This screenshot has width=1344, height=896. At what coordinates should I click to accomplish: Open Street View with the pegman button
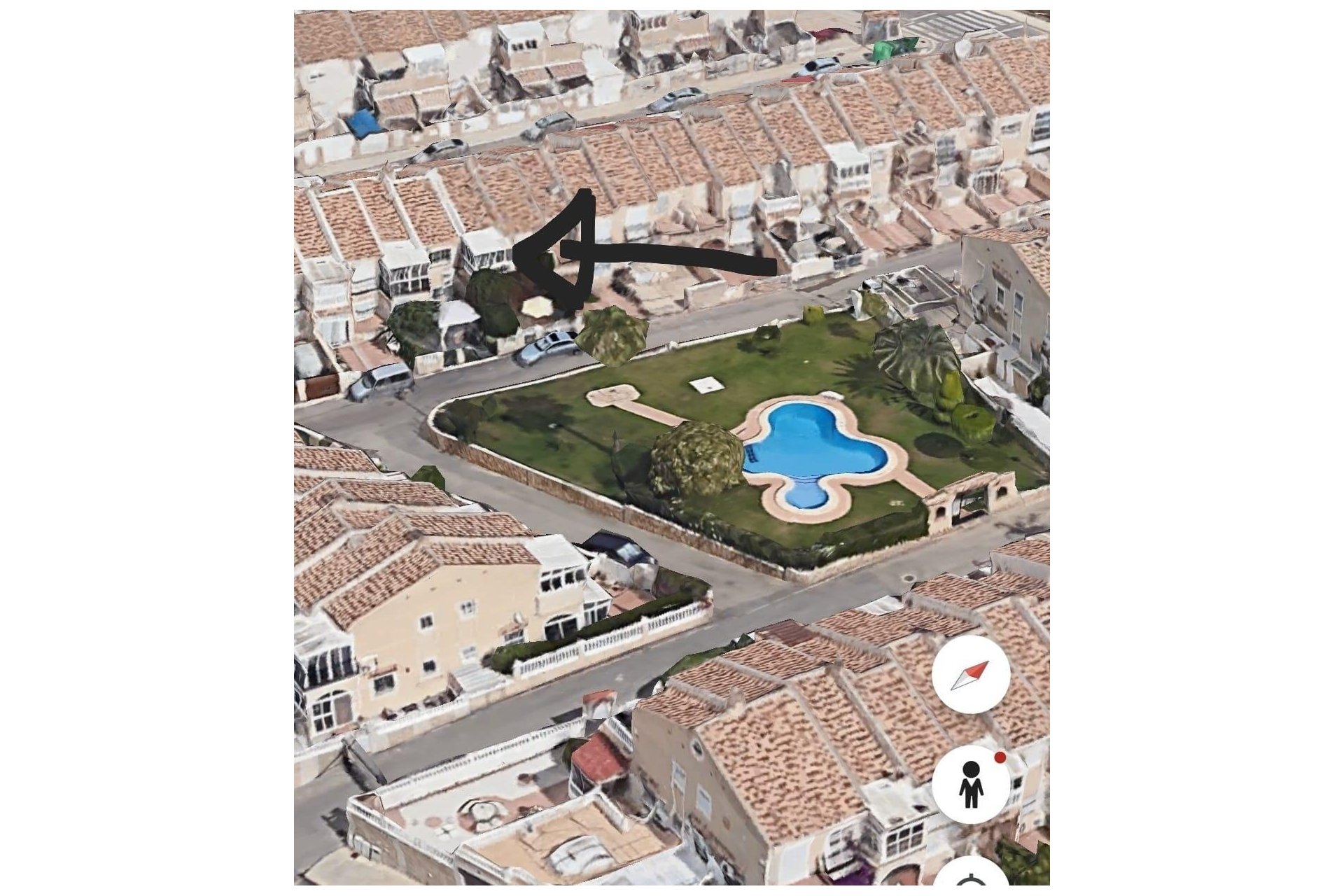tap(971, 784)
